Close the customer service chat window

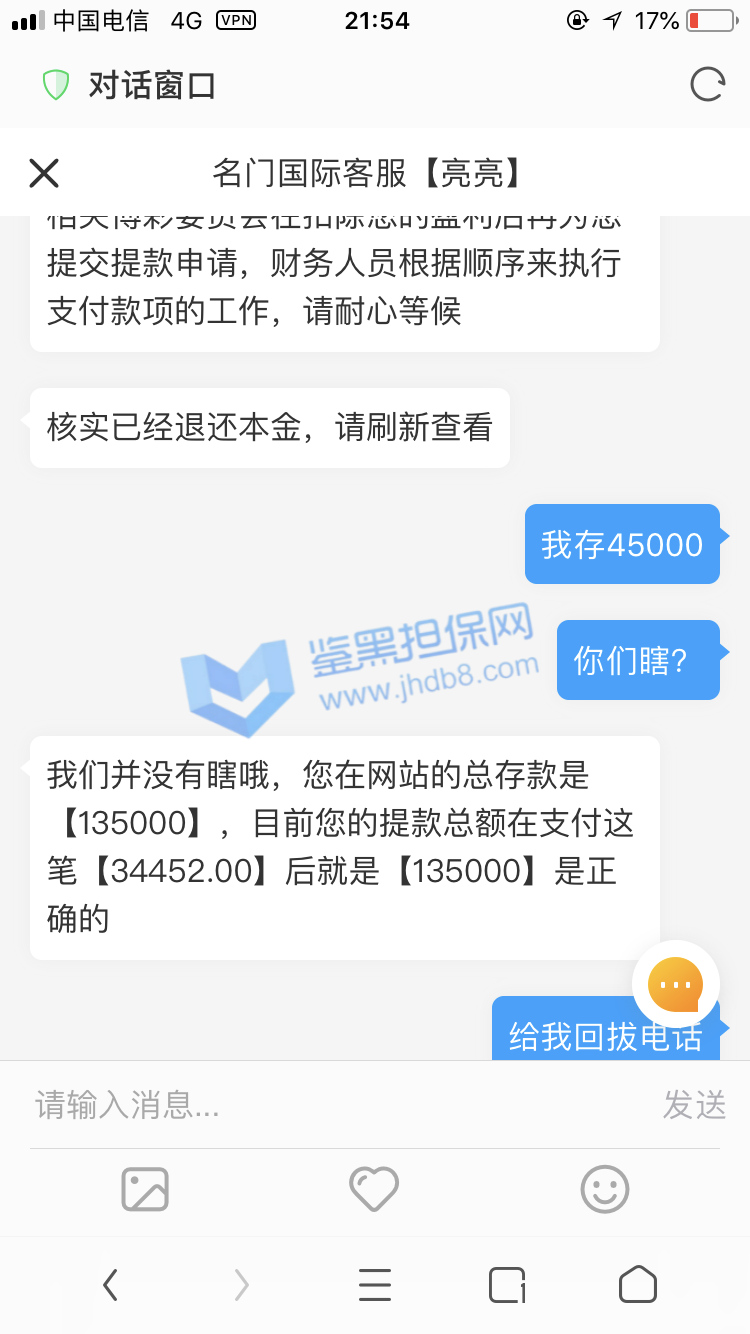pos(44,173)
